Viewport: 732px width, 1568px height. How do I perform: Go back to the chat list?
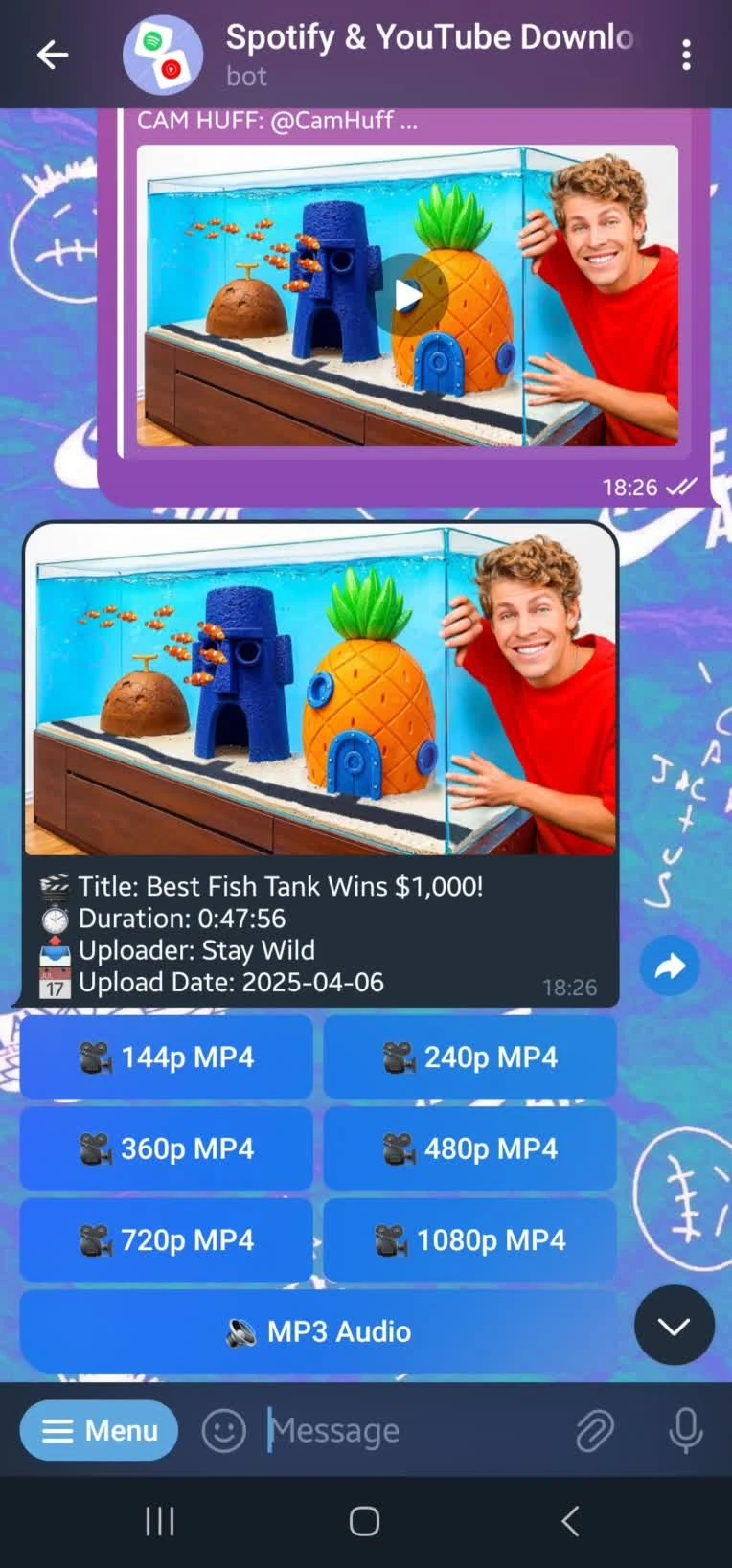(x=53, y=55)
